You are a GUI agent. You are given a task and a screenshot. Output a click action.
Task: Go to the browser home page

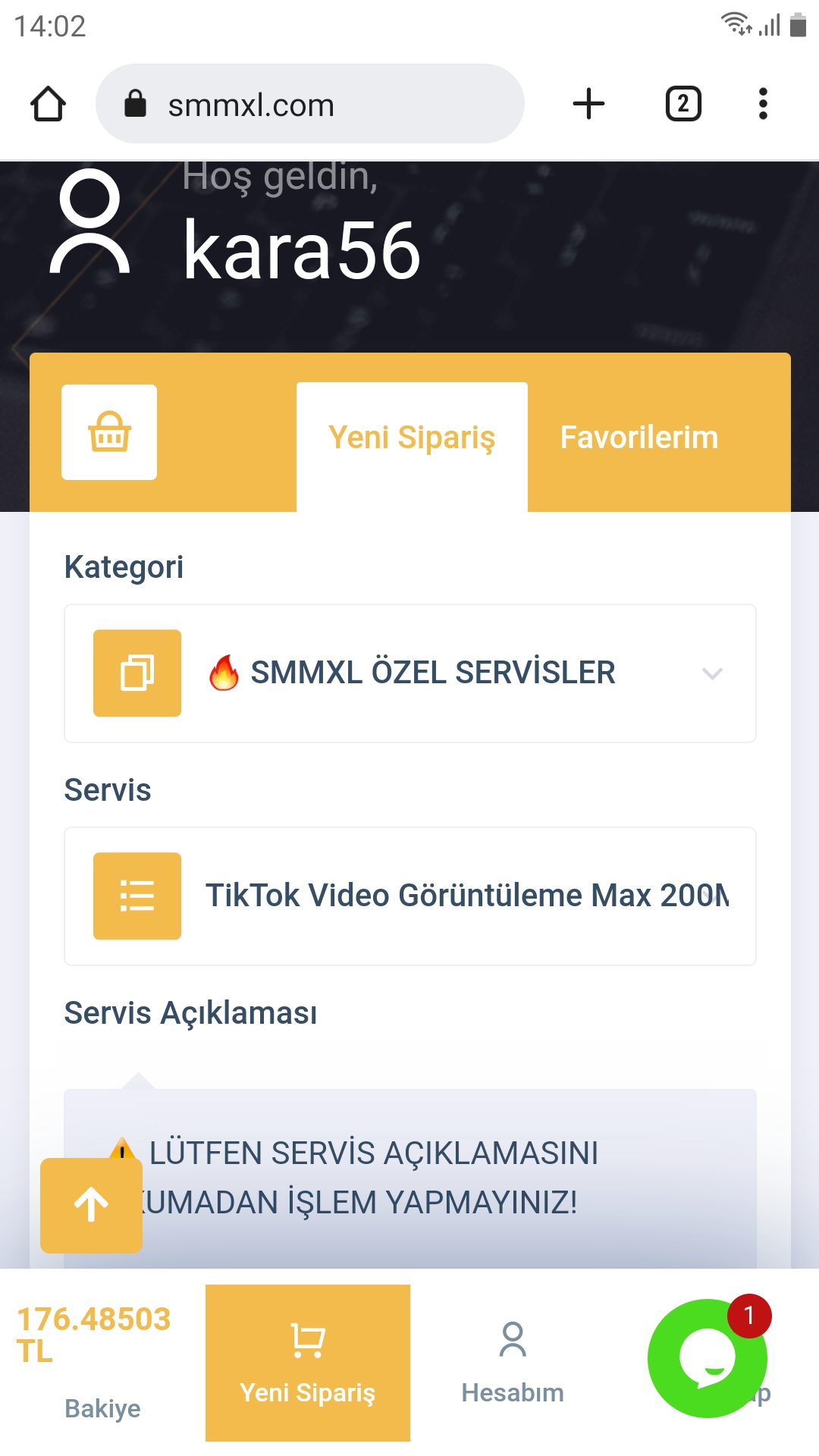coord(48,104)
